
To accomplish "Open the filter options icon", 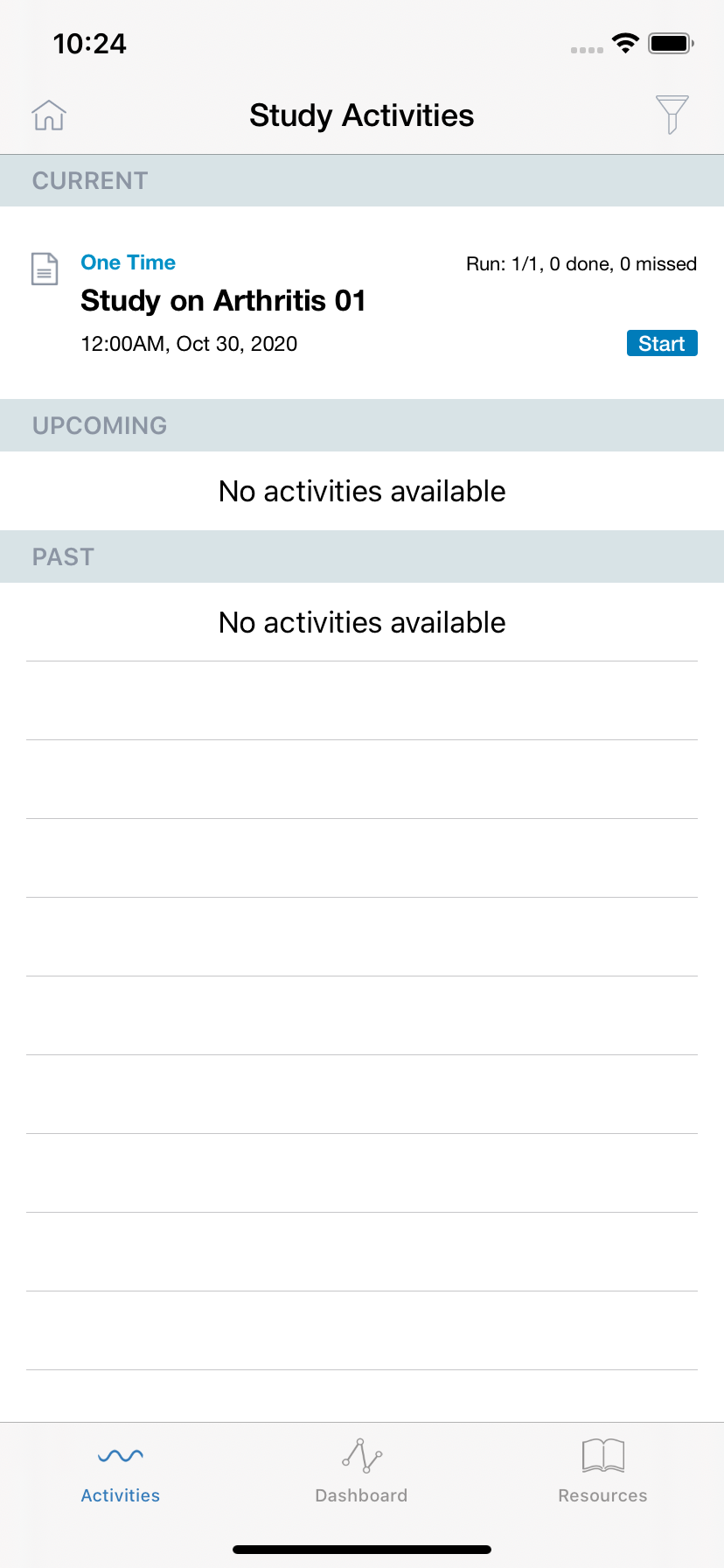I will point(672,115).
